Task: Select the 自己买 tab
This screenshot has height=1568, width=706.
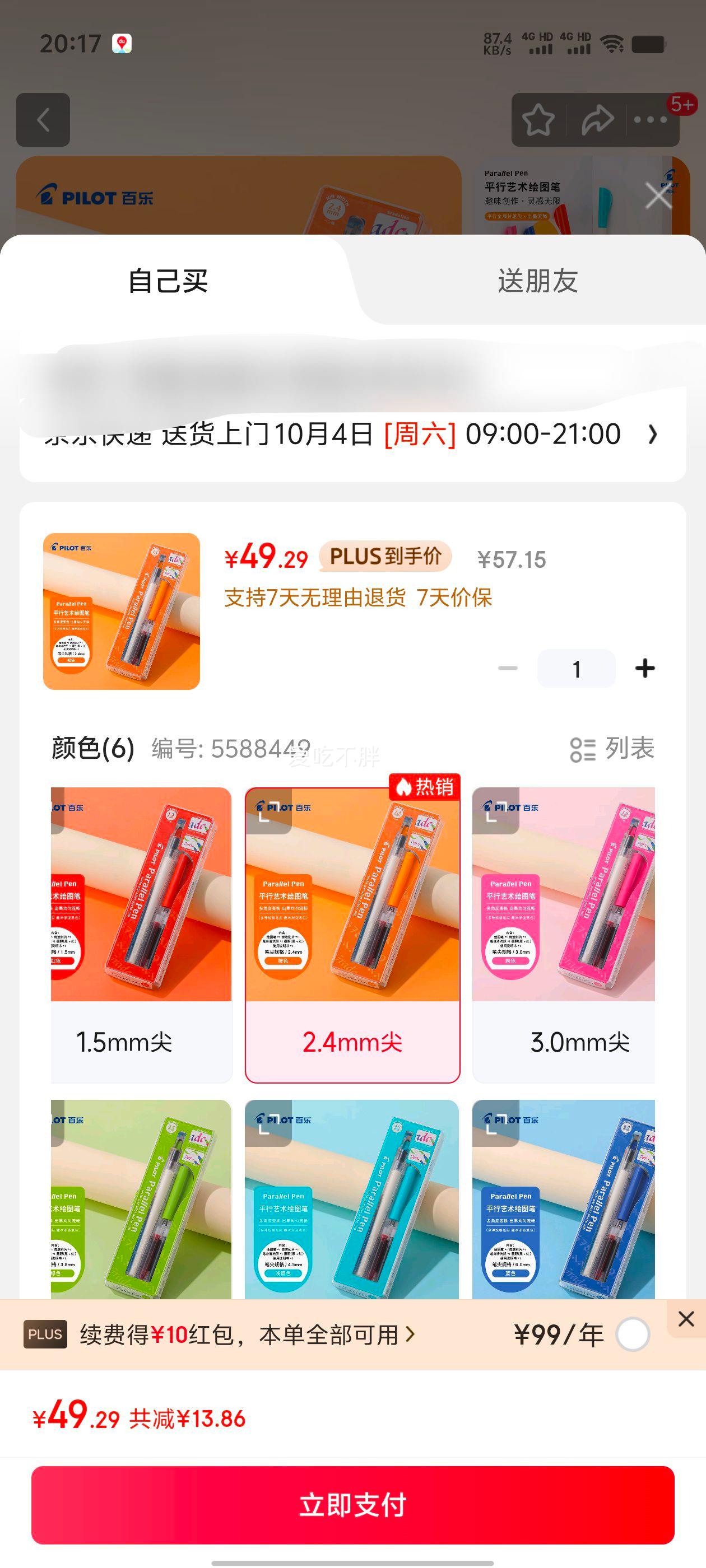Action: tap(168, 281)
